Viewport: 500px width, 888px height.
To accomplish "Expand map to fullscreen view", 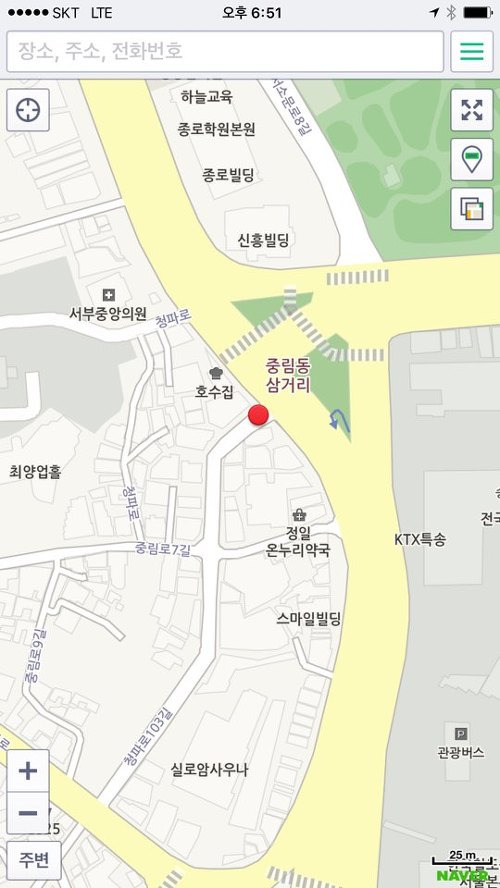I will [472, 110].
